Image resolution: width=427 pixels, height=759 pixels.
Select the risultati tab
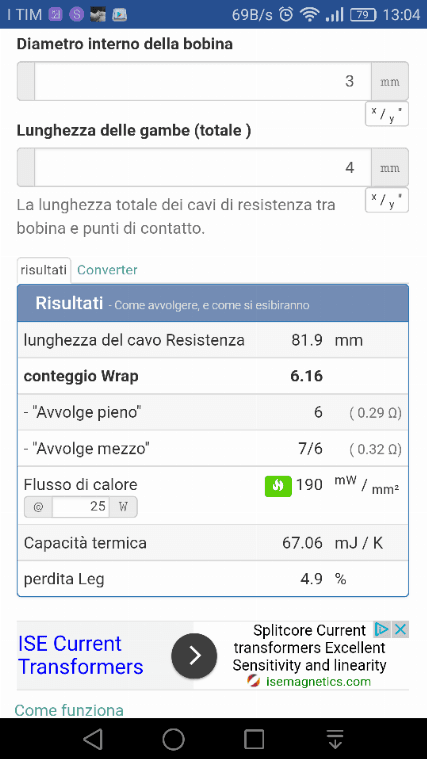click(44, 270)
